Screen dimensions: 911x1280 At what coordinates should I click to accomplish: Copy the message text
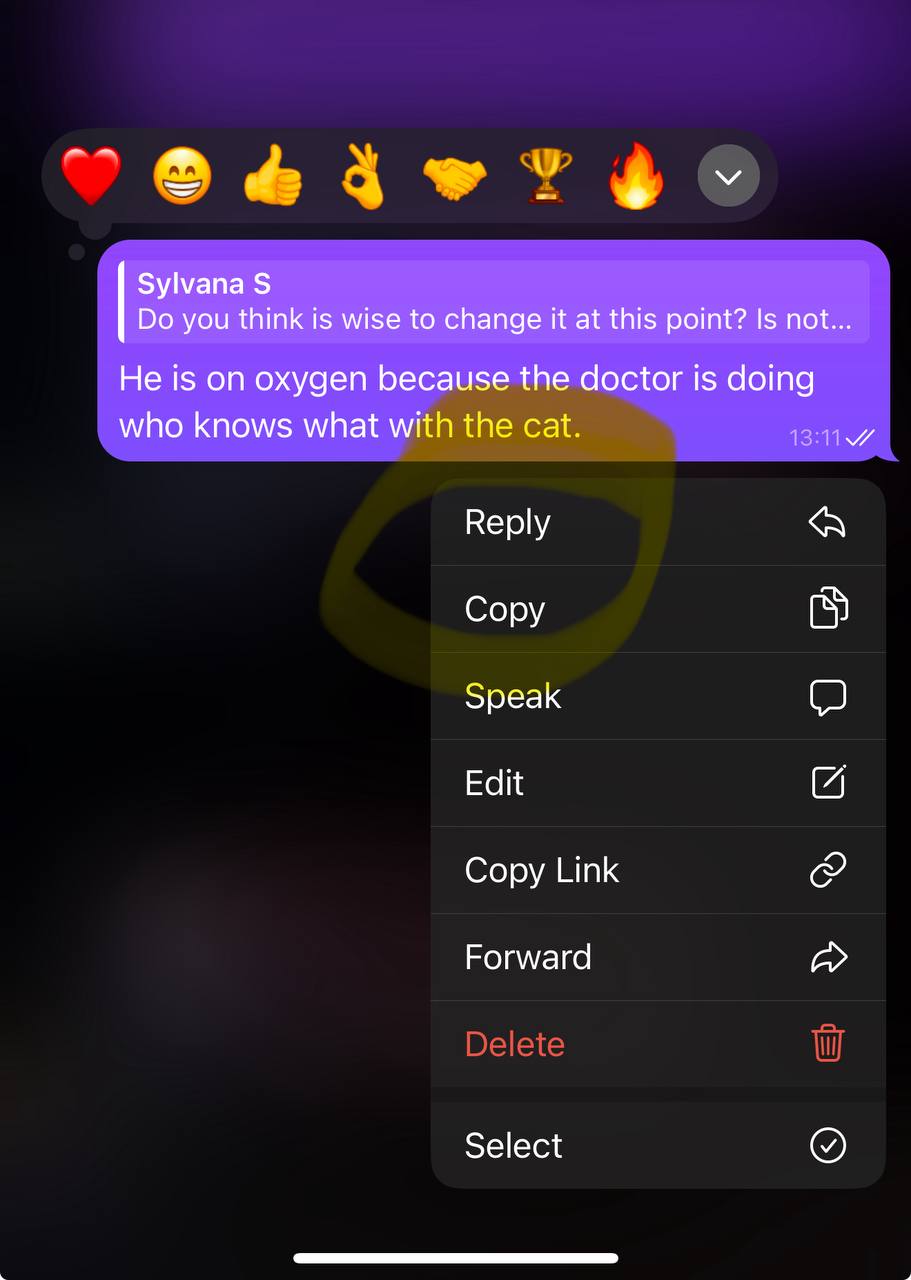(x=657, y=609)
